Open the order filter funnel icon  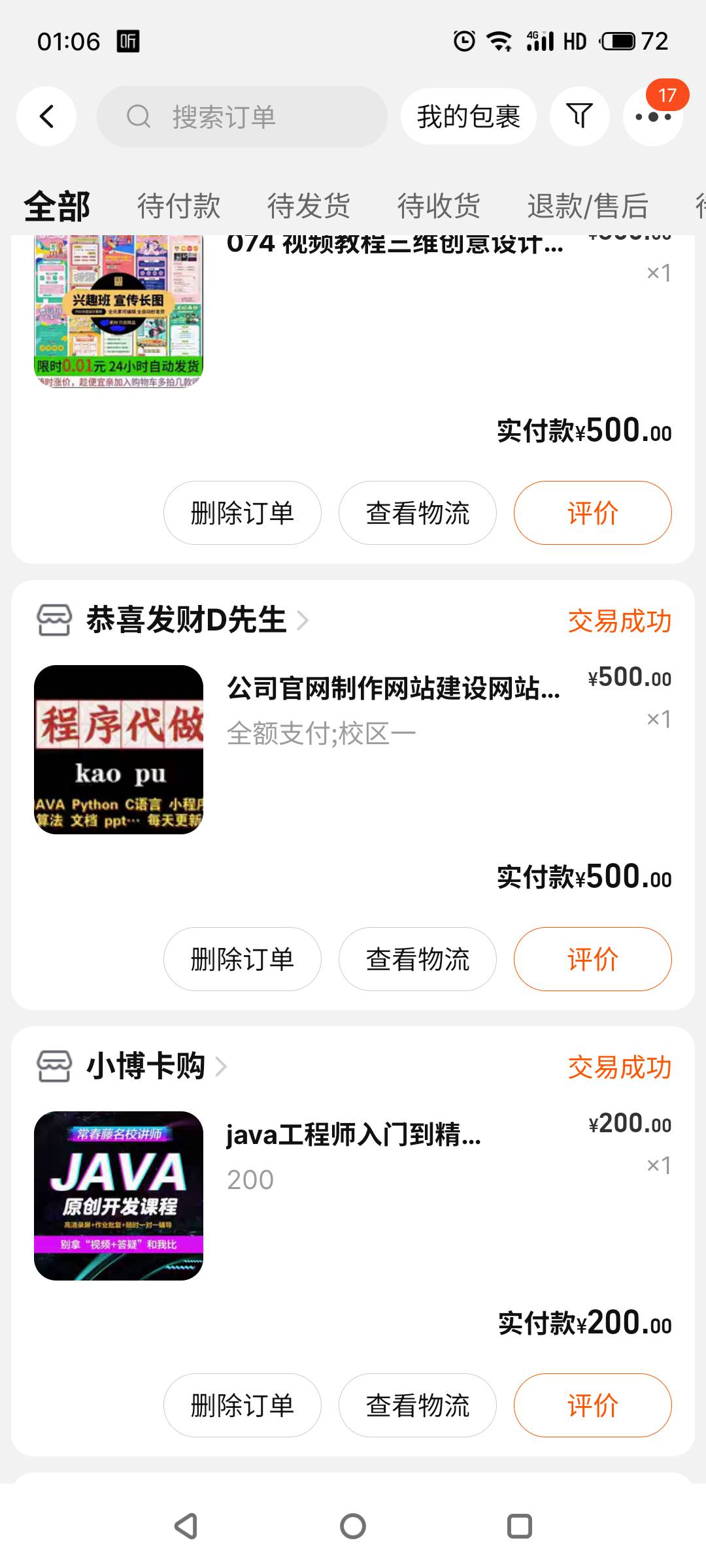click(579, 116)
